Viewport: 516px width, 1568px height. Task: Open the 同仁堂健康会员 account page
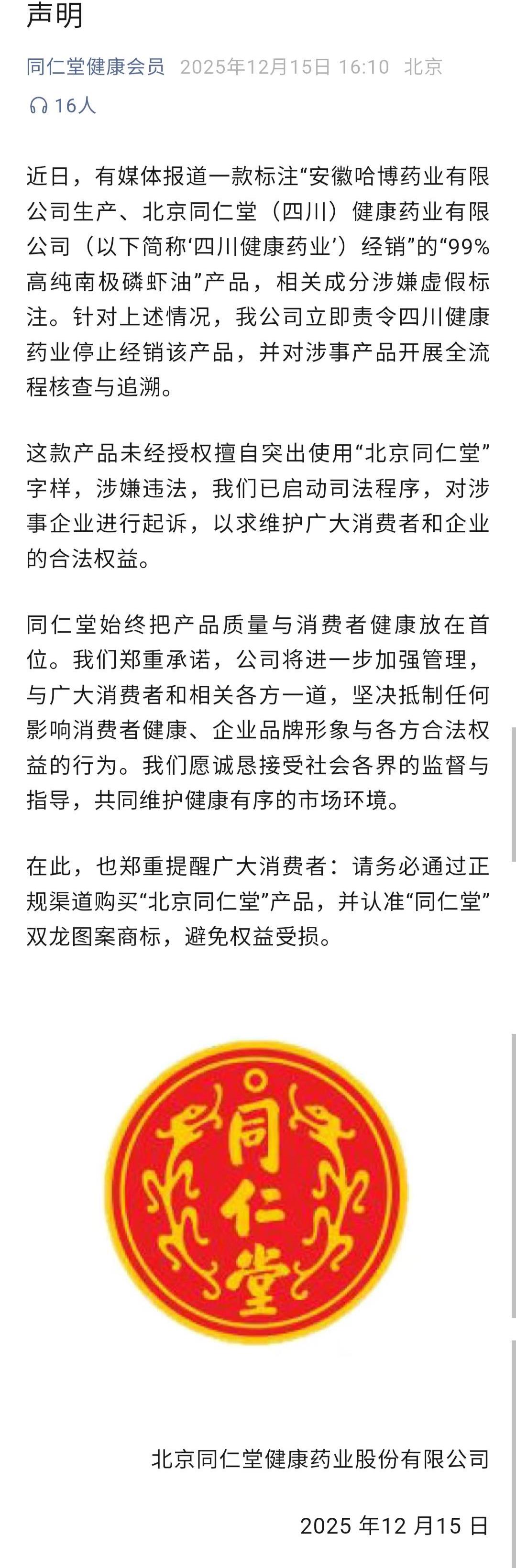(96, 67)
